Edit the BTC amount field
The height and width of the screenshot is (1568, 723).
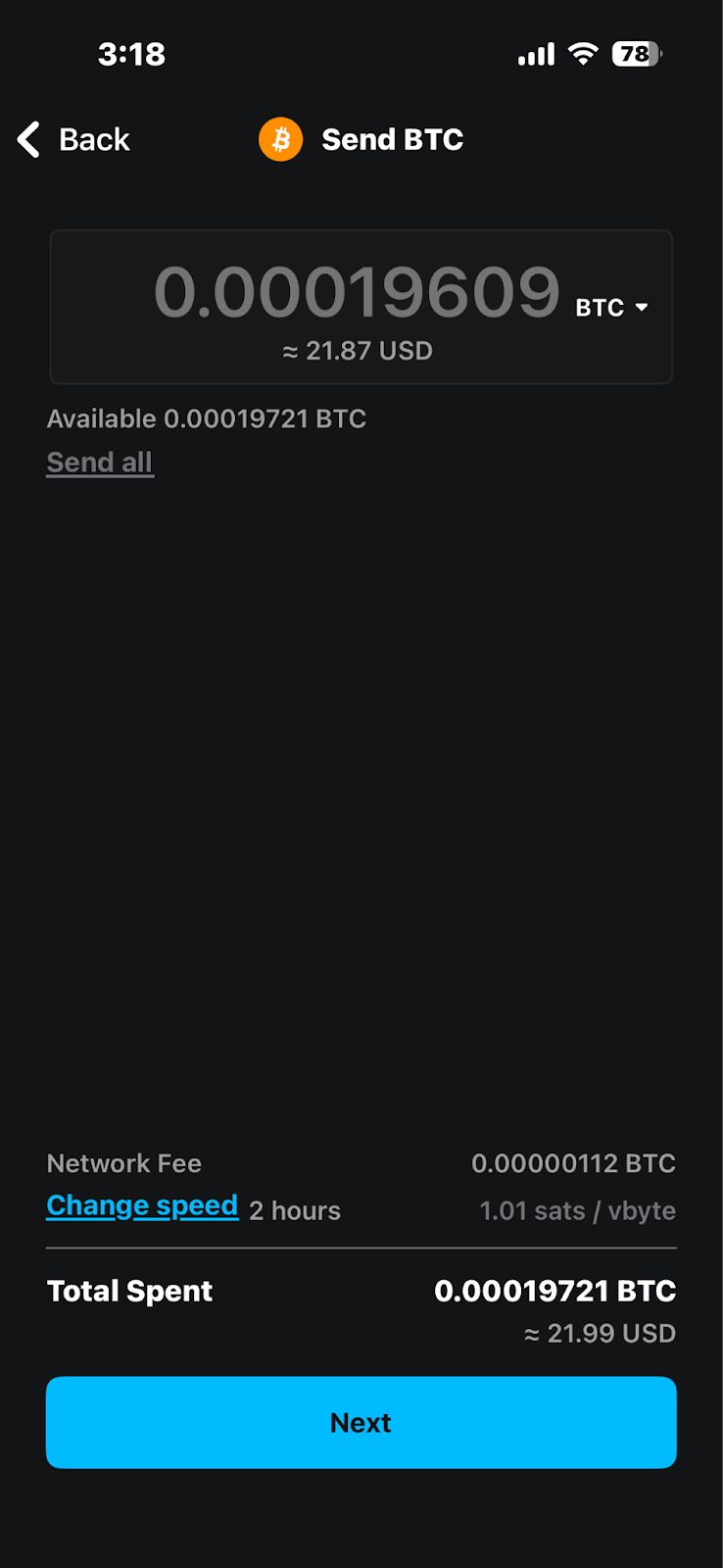click(x=357, y=293)
